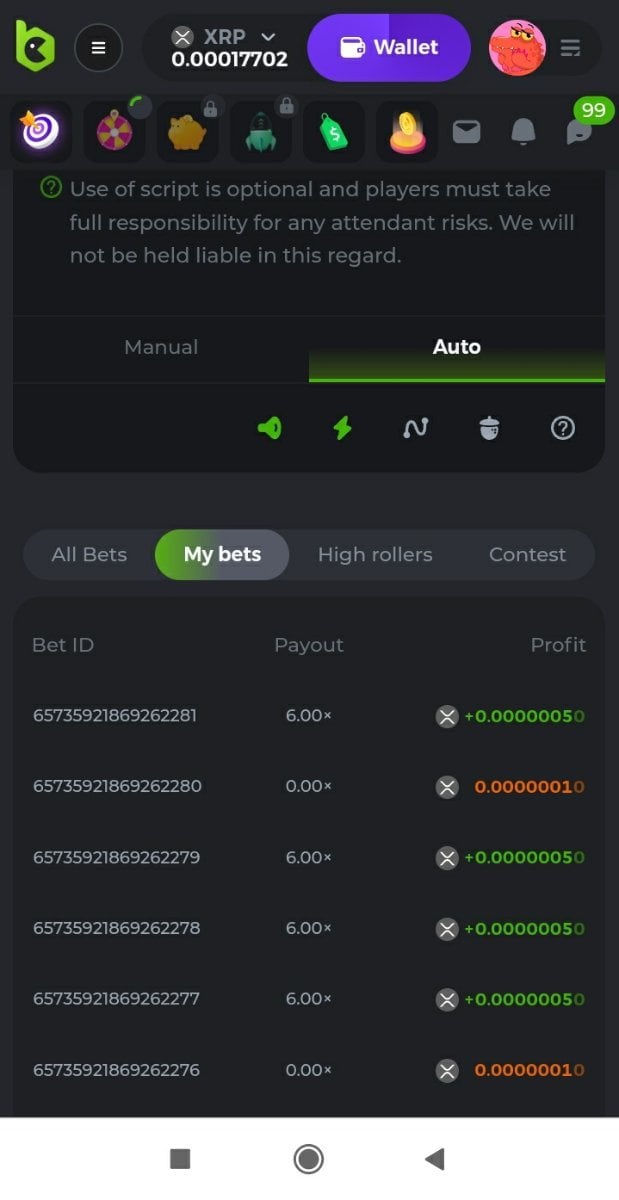Open the Wallet
The width and height of the screenshot is (619, 1200).
coord(389,47)
